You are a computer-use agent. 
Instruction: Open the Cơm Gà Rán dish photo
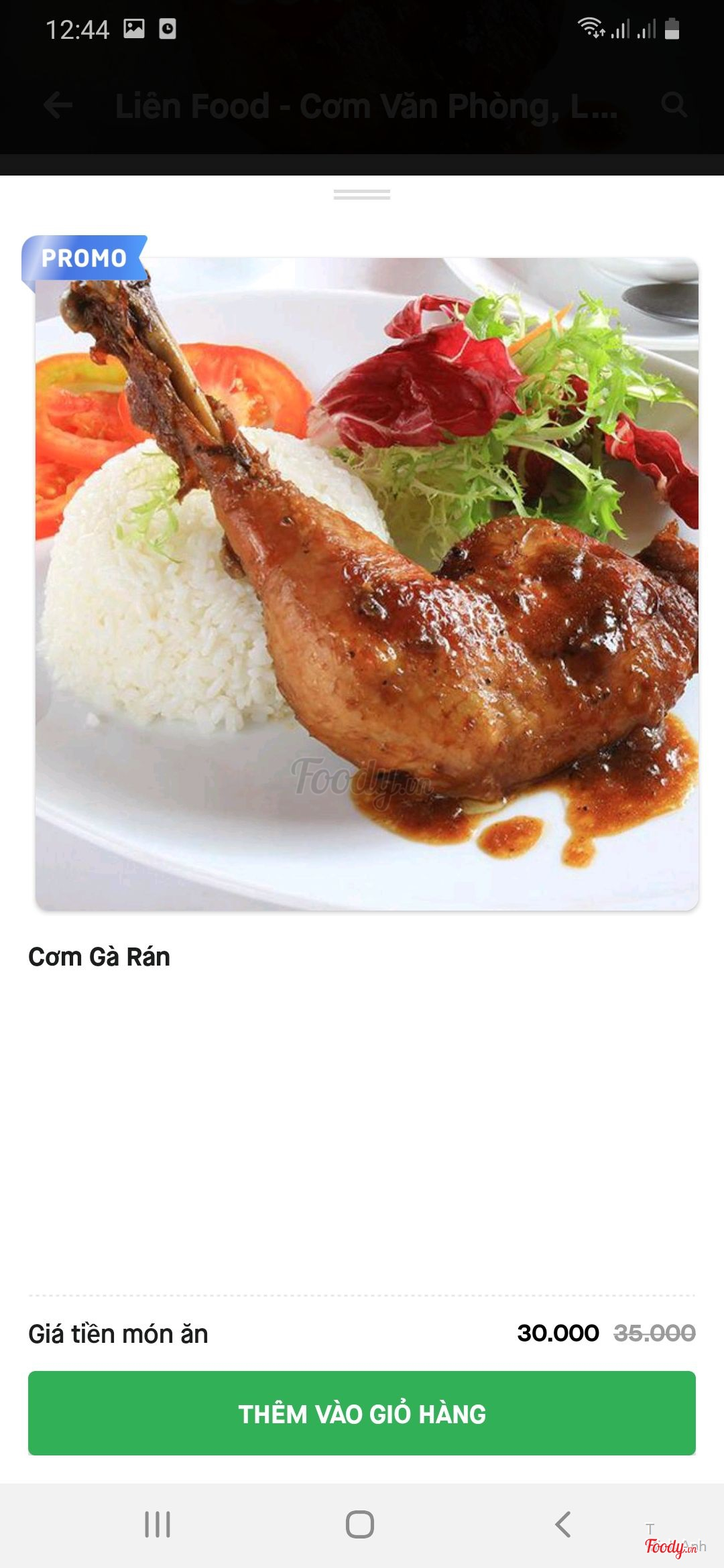pyautogui.click(x=367, y=583)
